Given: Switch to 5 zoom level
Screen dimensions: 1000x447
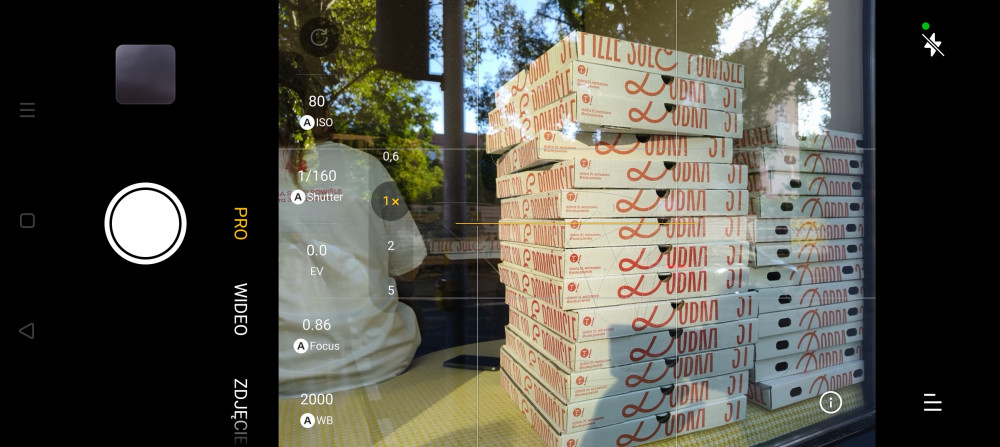Looking at the screenshot, I should pyautogui.click(x=391, y=291).
